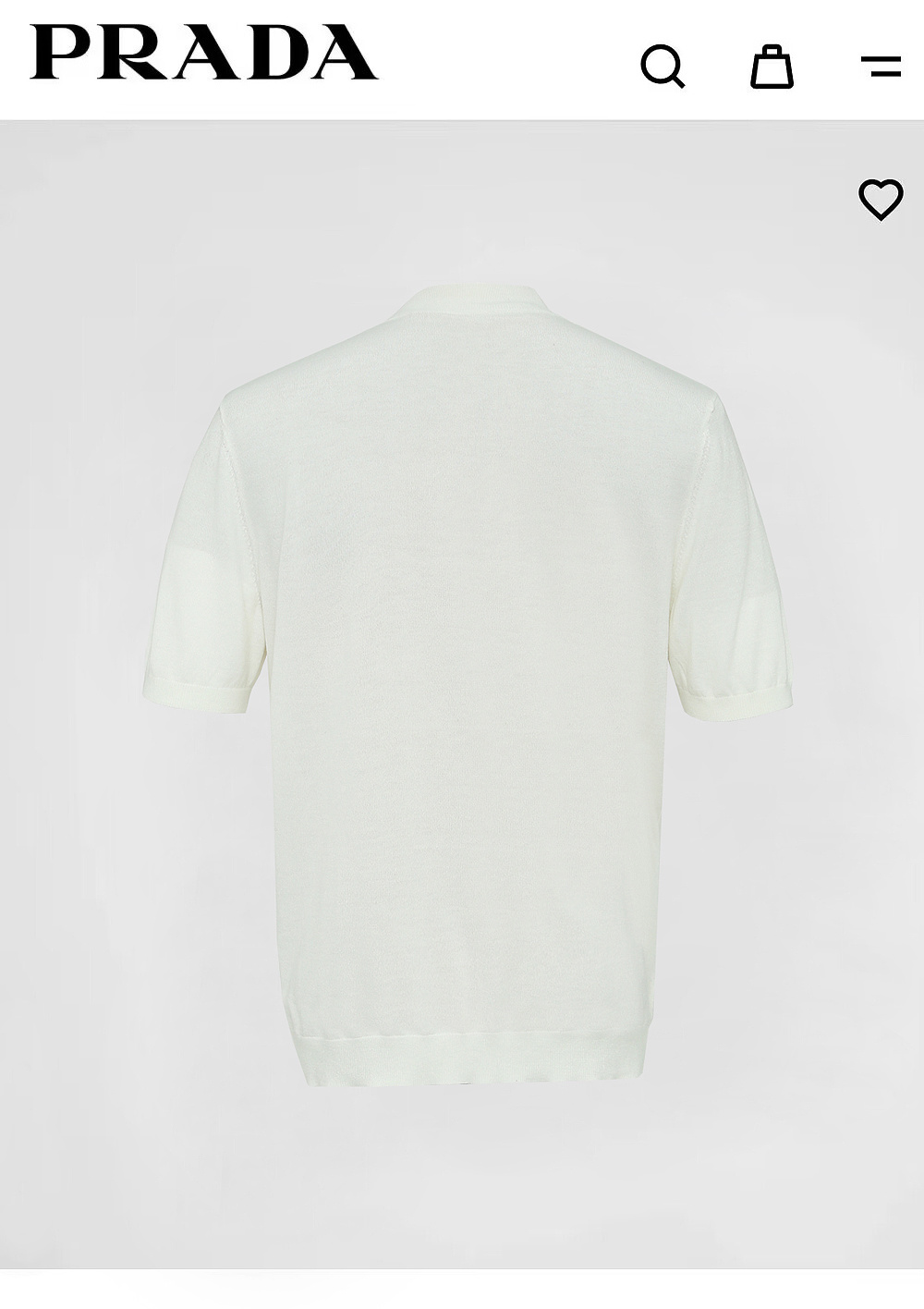Open the shopping bag

click(x=771, y=66)
